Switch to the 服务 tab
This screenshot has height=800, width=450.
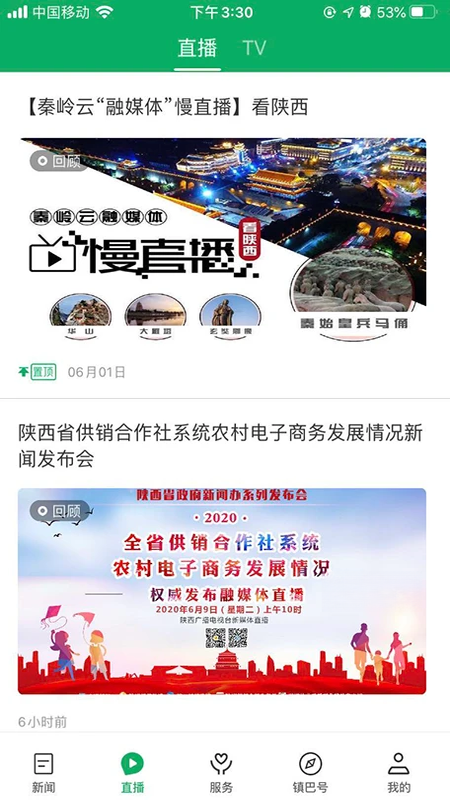221,772
